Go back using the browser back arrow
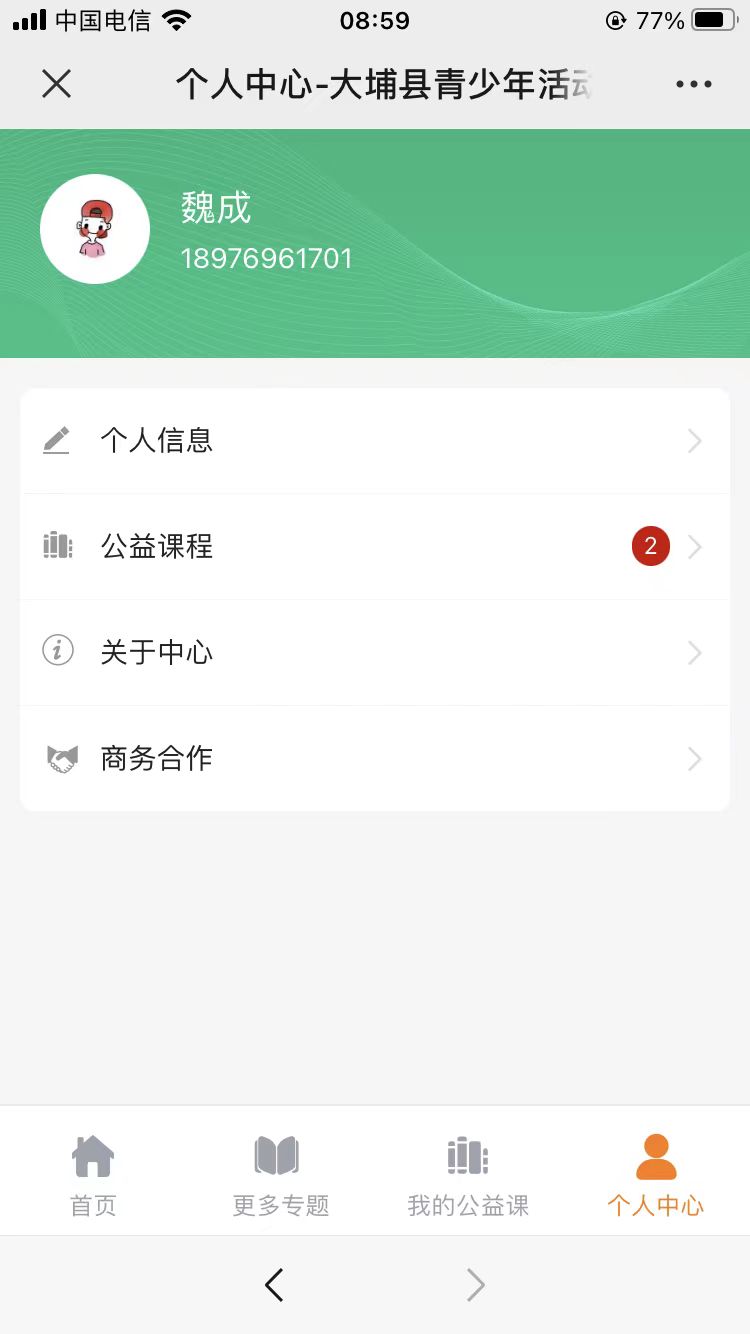The image size is (750, 1334). [x=274, y=1285]
